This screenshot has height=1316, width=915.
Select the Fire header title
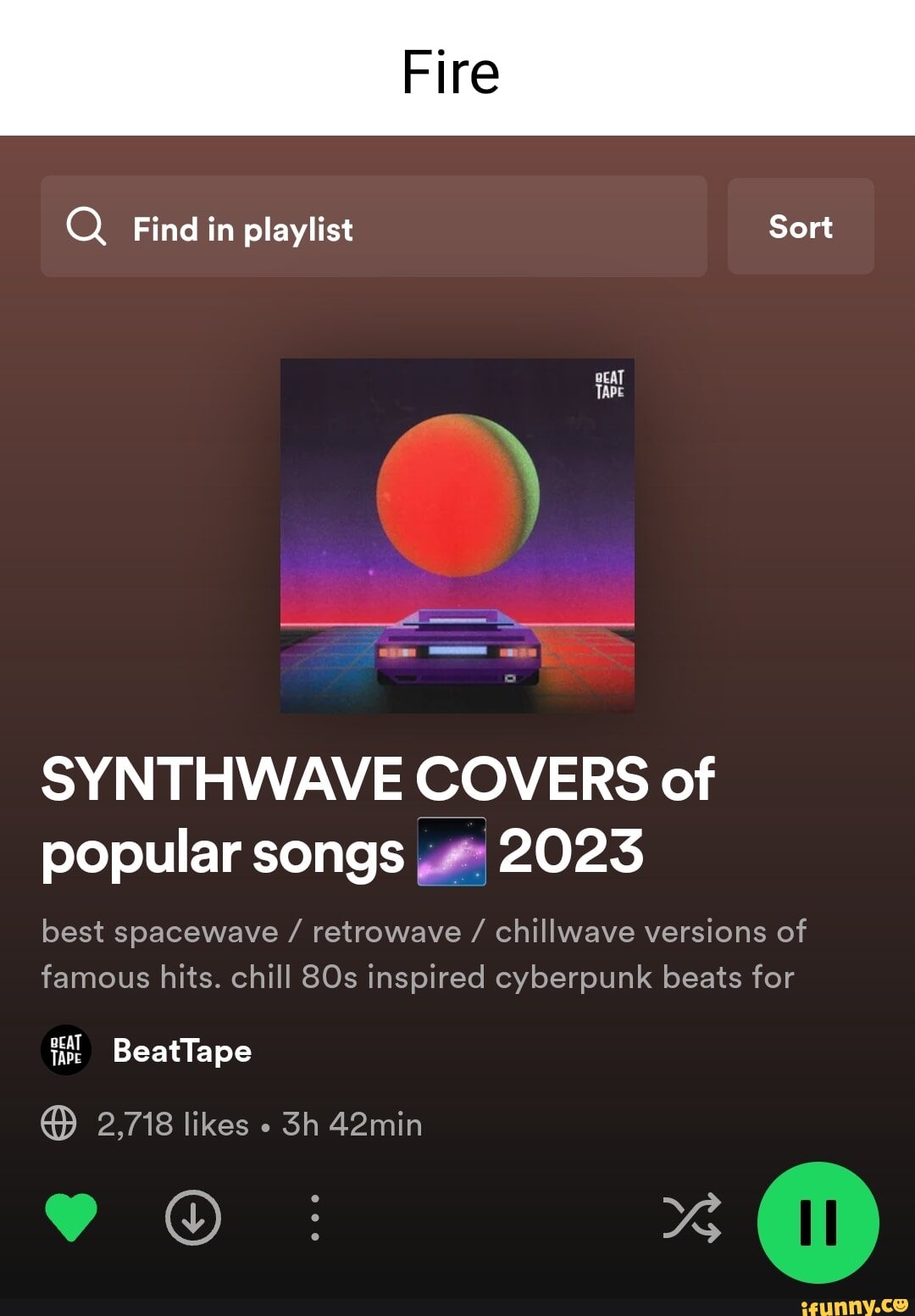click(x=450, y=71)
